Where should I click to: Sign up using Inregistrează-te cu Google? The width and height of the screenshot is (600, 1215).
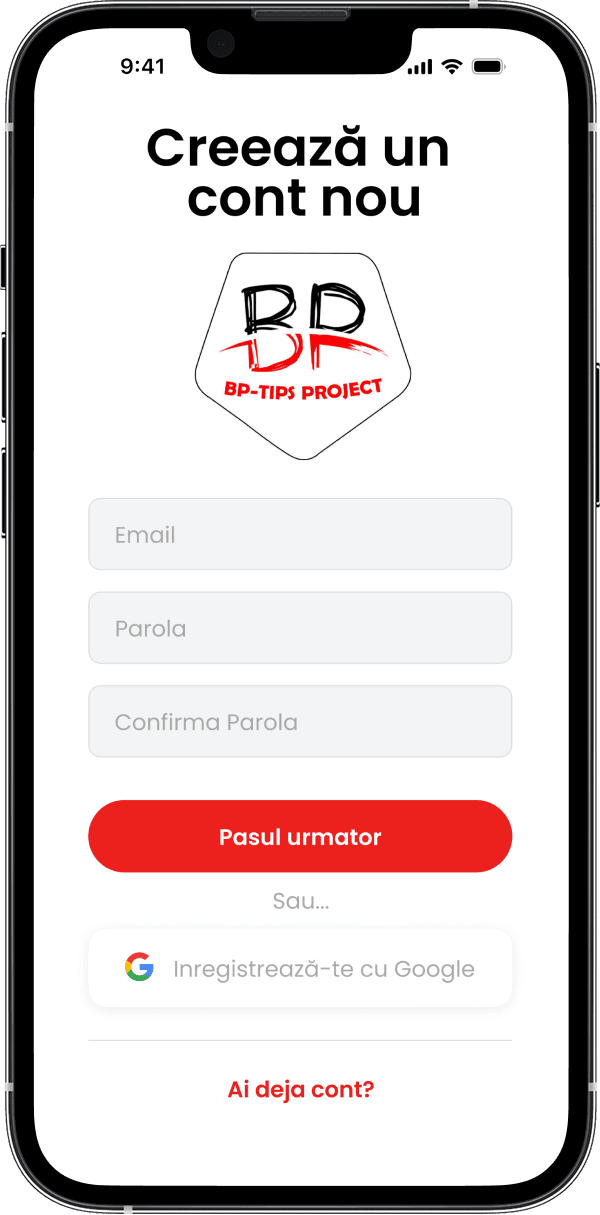300,968
